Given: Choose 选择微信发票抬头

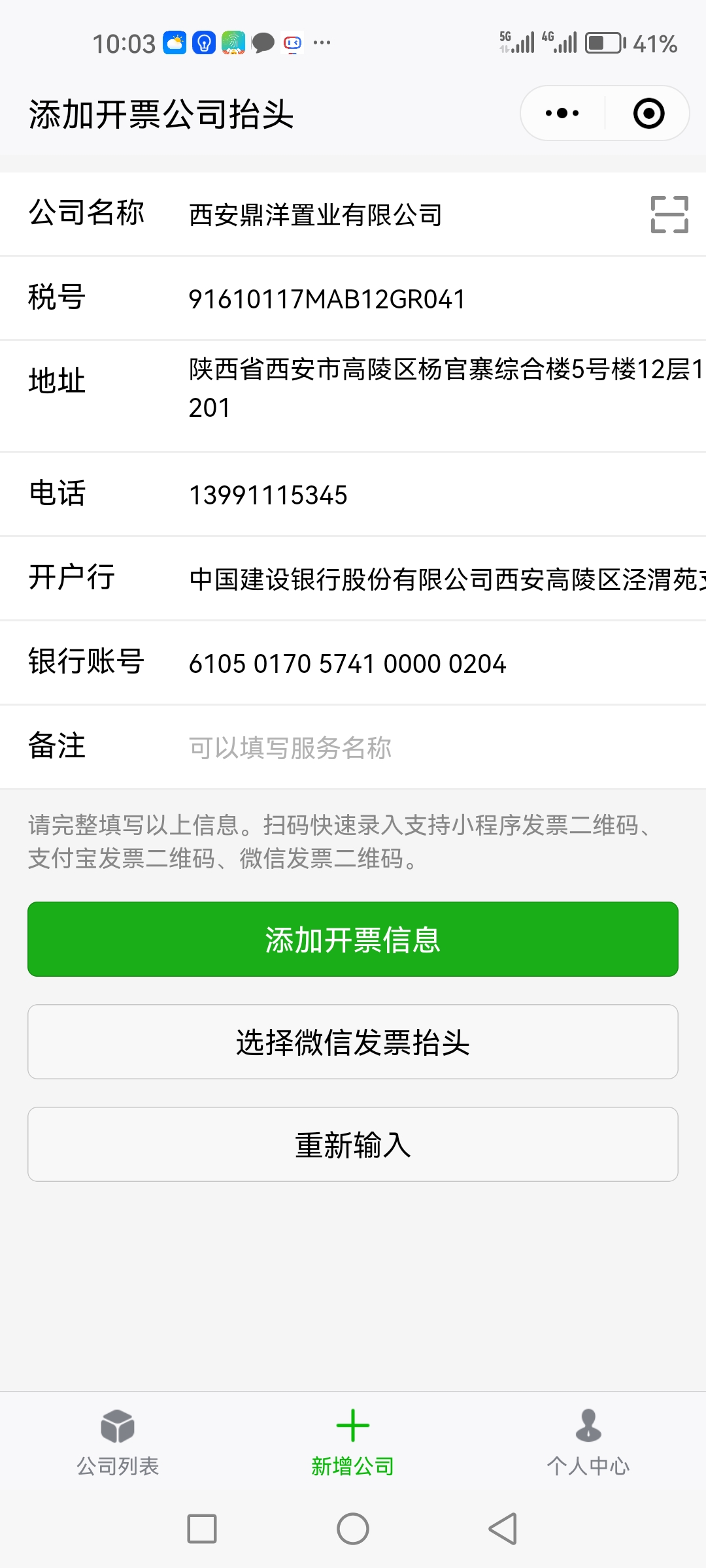Looking at the screenshot, I should pos(353,1042).
